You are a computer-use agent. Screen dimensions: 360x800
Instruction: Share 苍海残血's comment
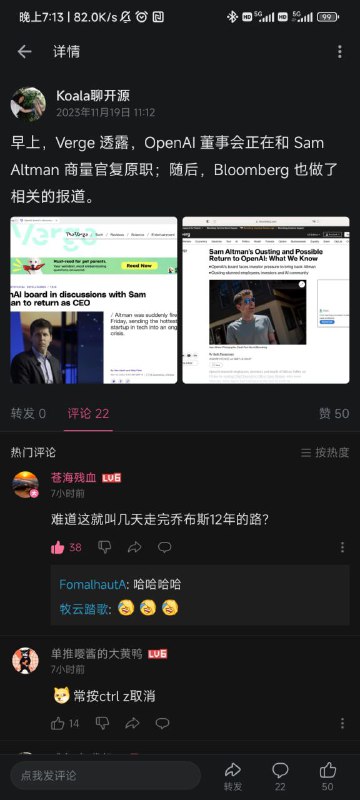point(134,547)
